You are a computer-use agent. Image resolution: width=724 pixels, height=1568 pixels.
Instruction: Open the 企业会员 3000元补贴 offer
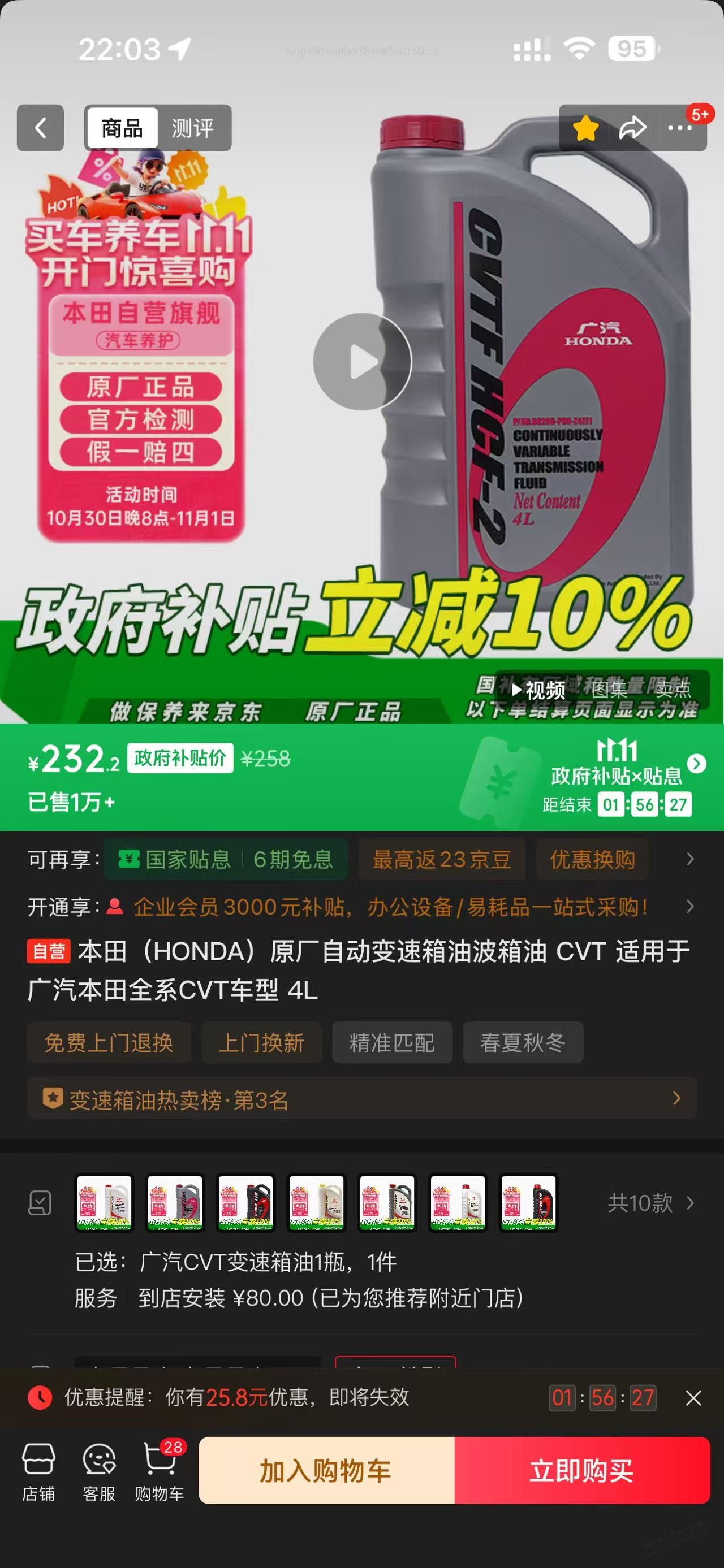(390, 907)
